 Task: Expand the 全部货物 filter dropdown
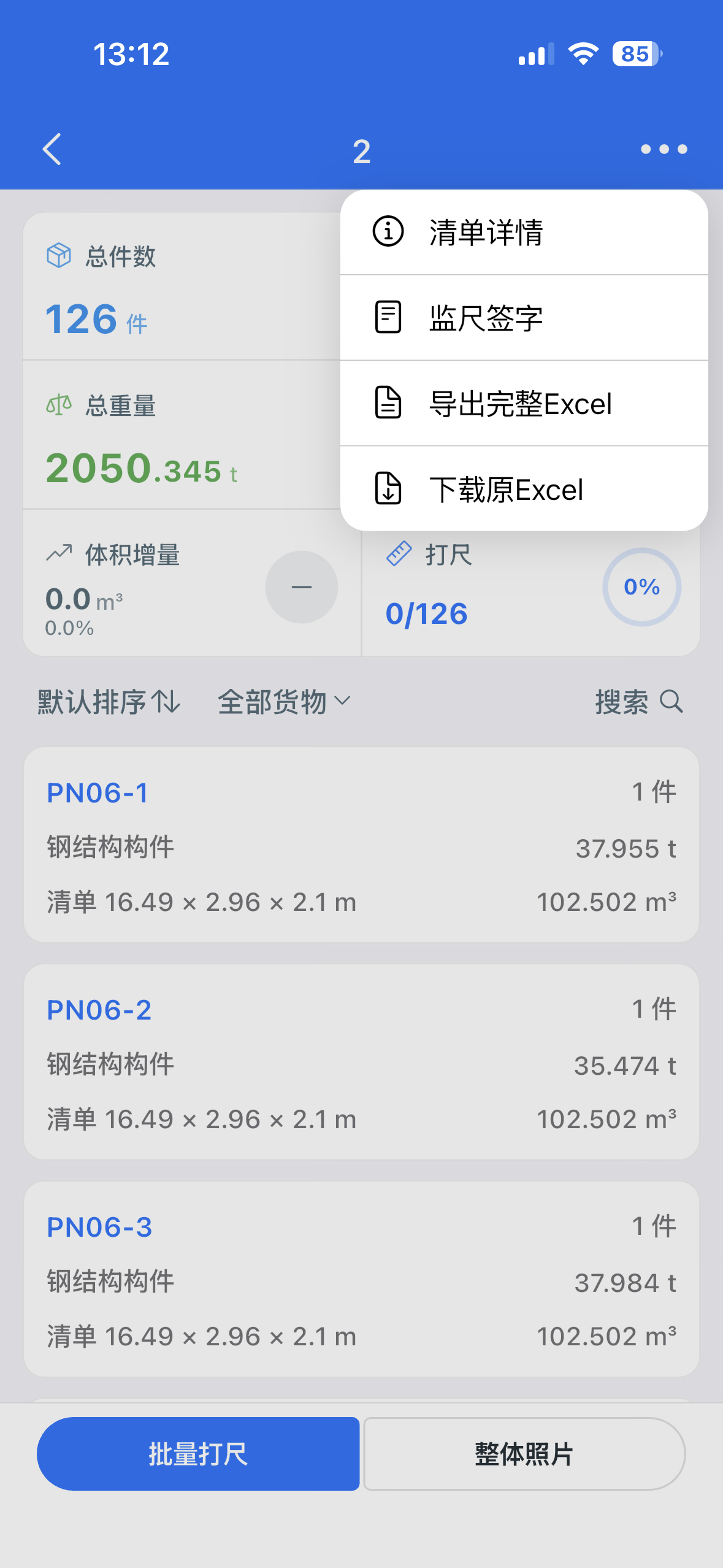284,701
